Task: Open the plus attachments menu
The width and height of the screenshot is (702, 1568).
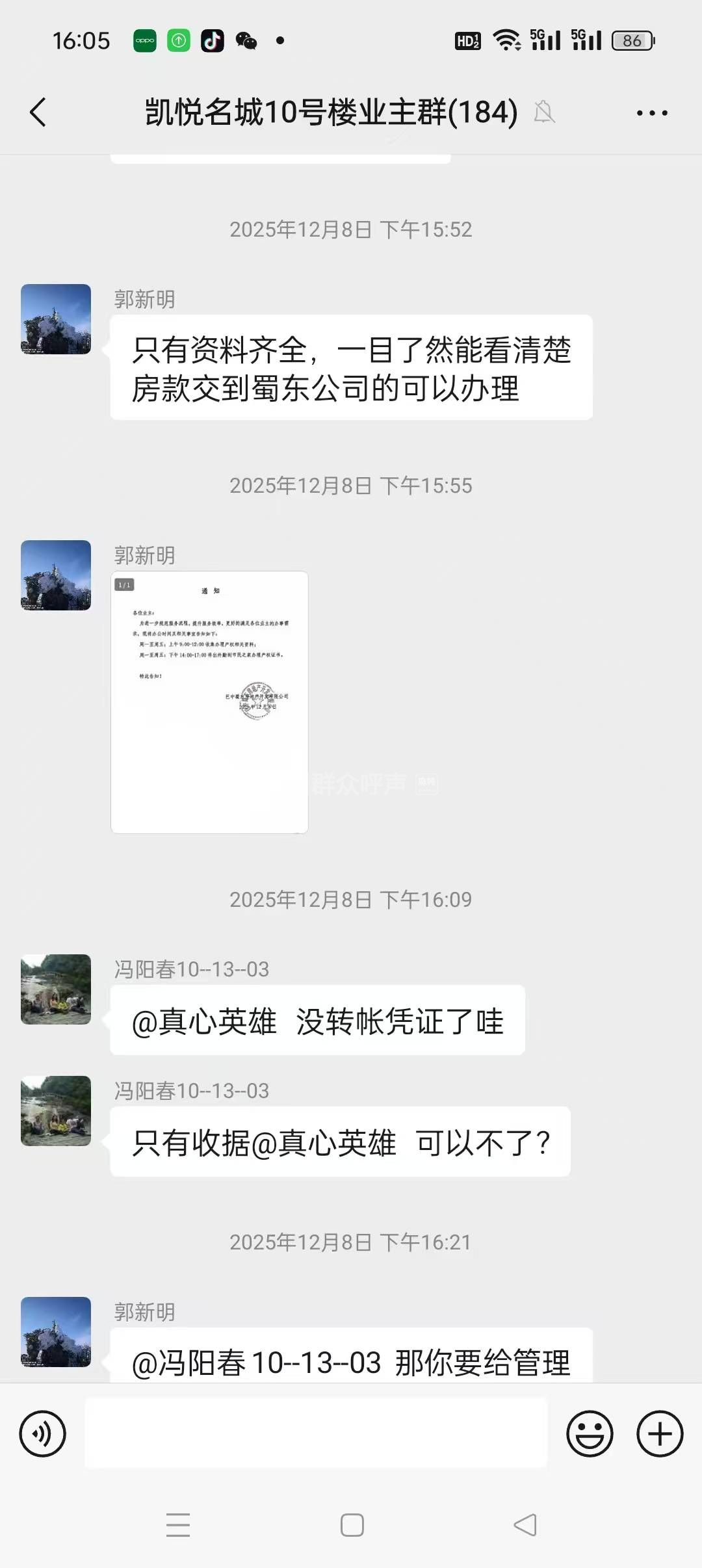Action: coord(659,1433)
